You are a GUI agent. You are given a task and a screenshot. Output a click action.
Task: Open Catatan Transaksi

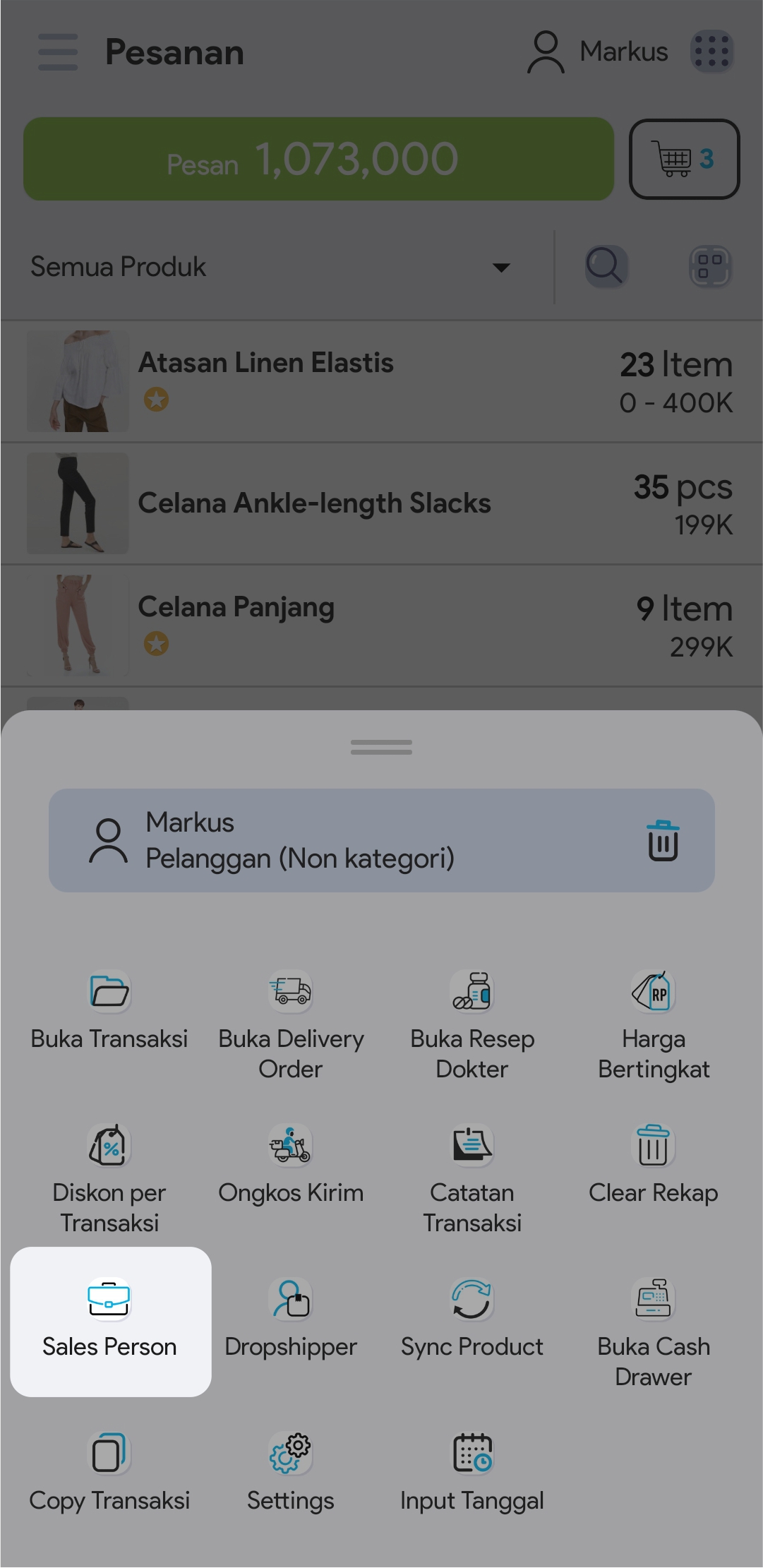pos(472,1178)
